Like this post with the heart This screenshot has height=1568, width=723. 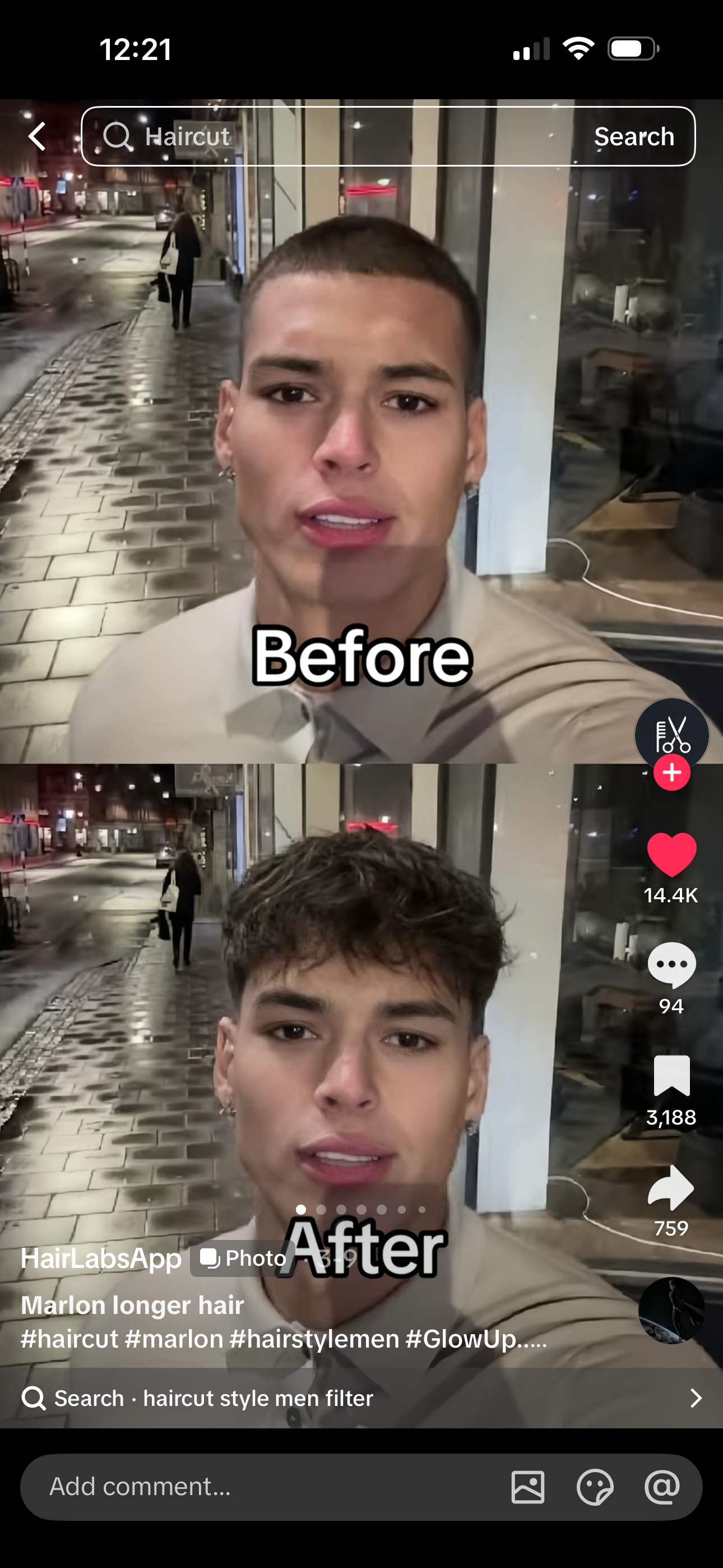[671, 855]
